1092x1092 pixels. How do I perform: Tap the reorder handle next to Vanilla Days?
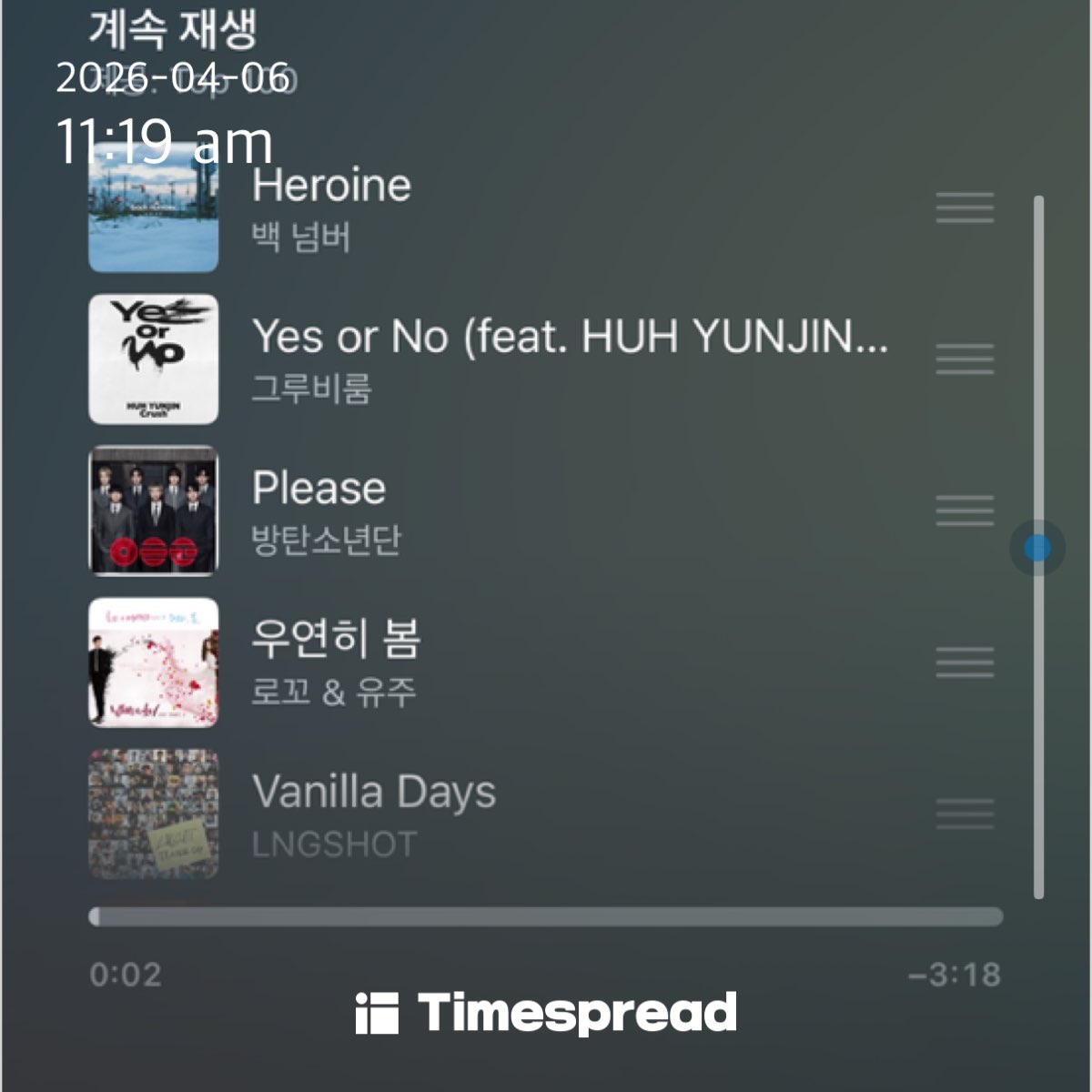[965, 813]
